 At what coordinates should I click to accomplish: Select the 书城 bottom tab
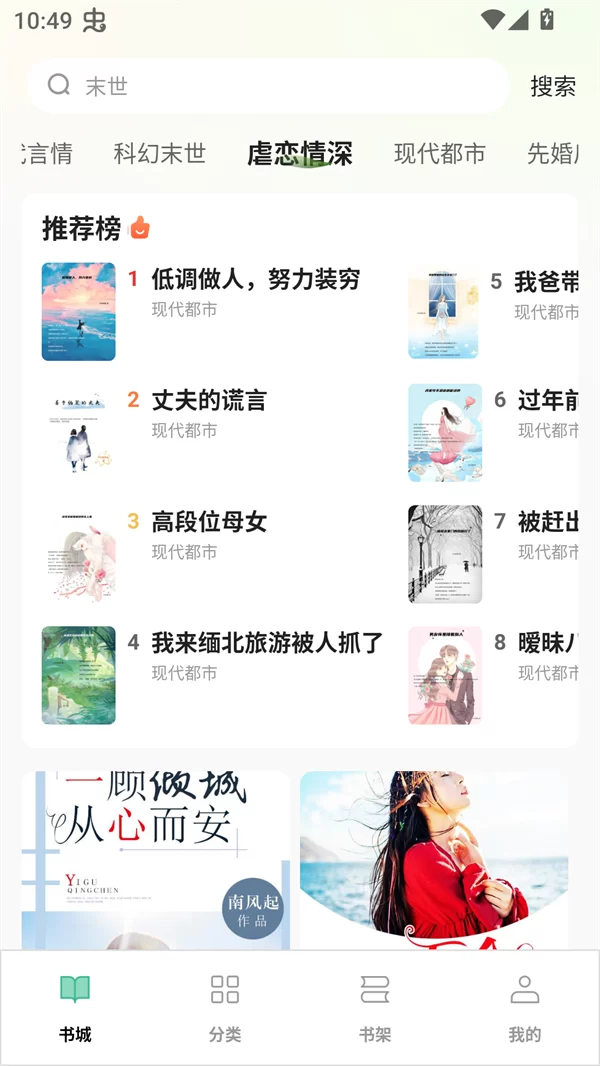pos(75,1008)
